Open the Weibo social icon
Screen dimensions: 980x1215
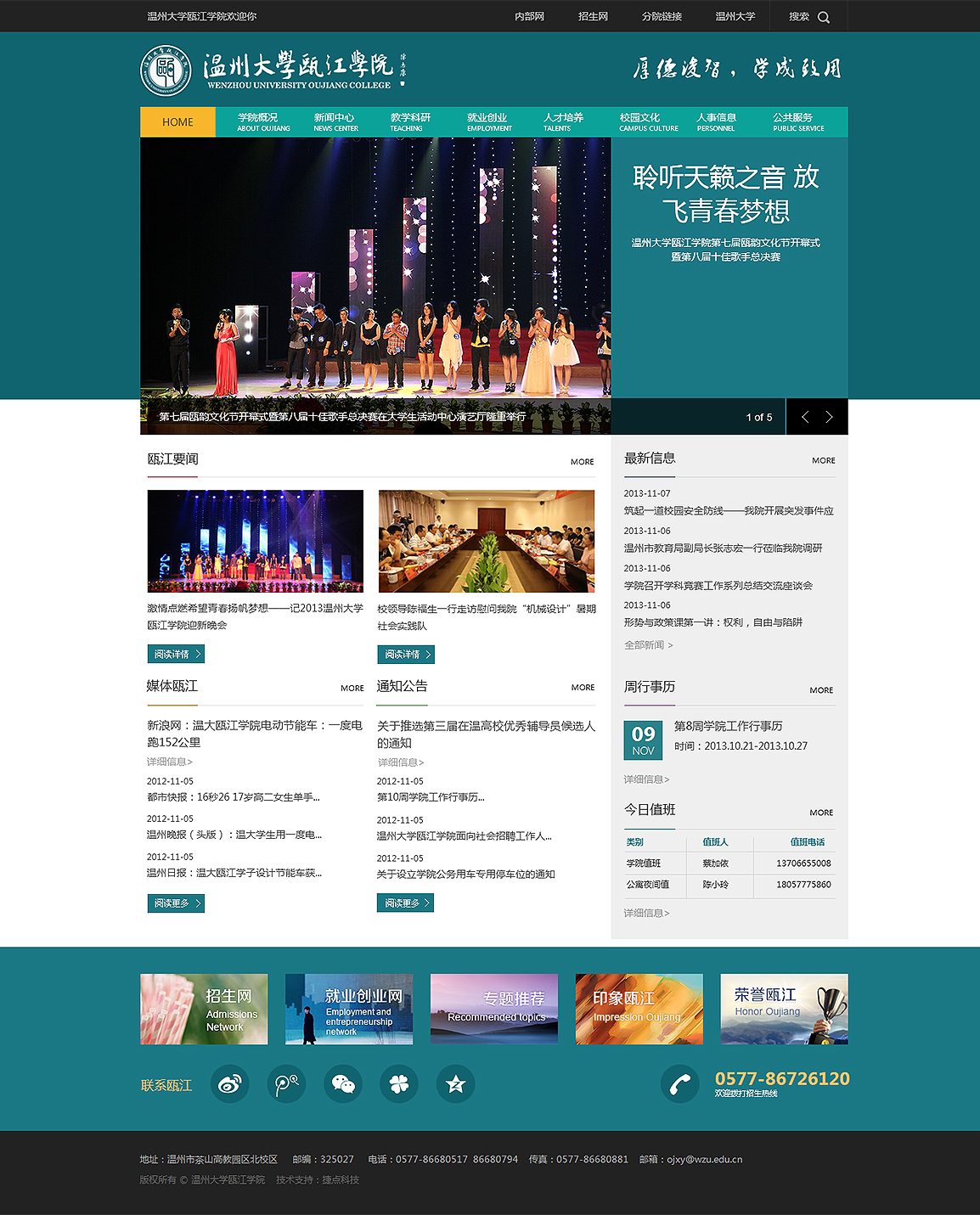coord(229,1084)
